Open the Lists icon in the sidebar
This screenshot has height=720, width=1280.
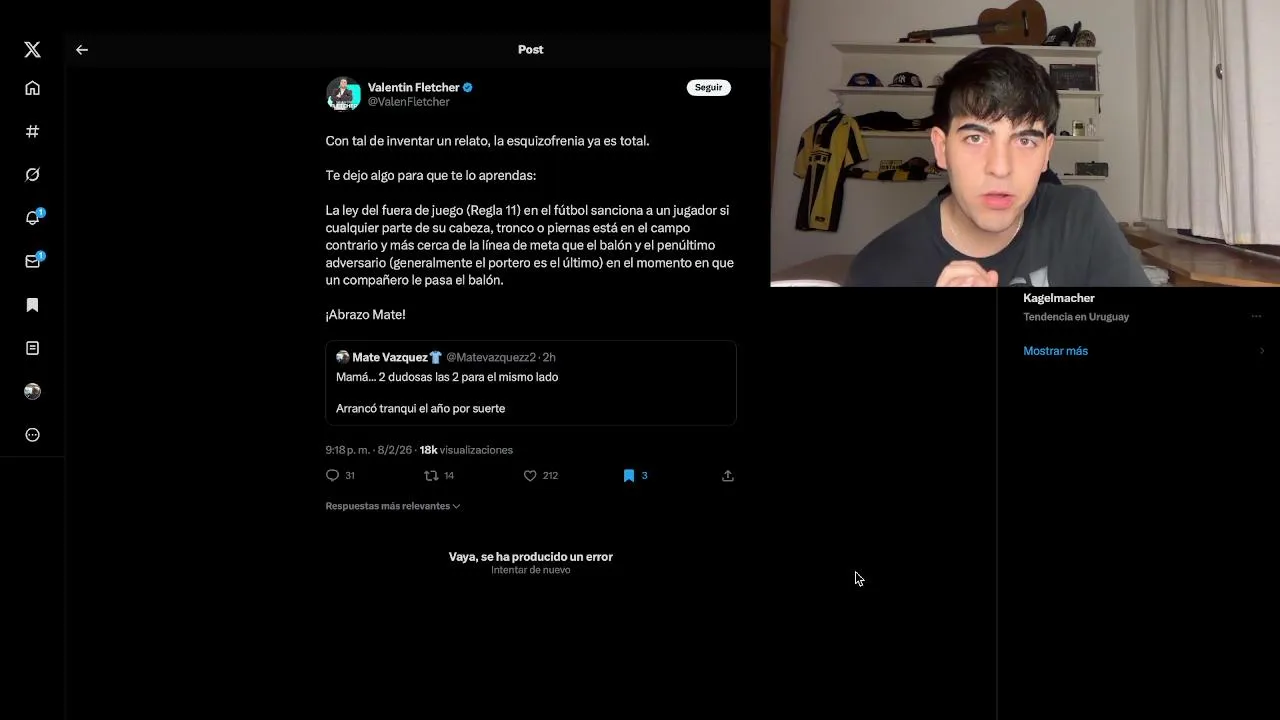[32, 348]
